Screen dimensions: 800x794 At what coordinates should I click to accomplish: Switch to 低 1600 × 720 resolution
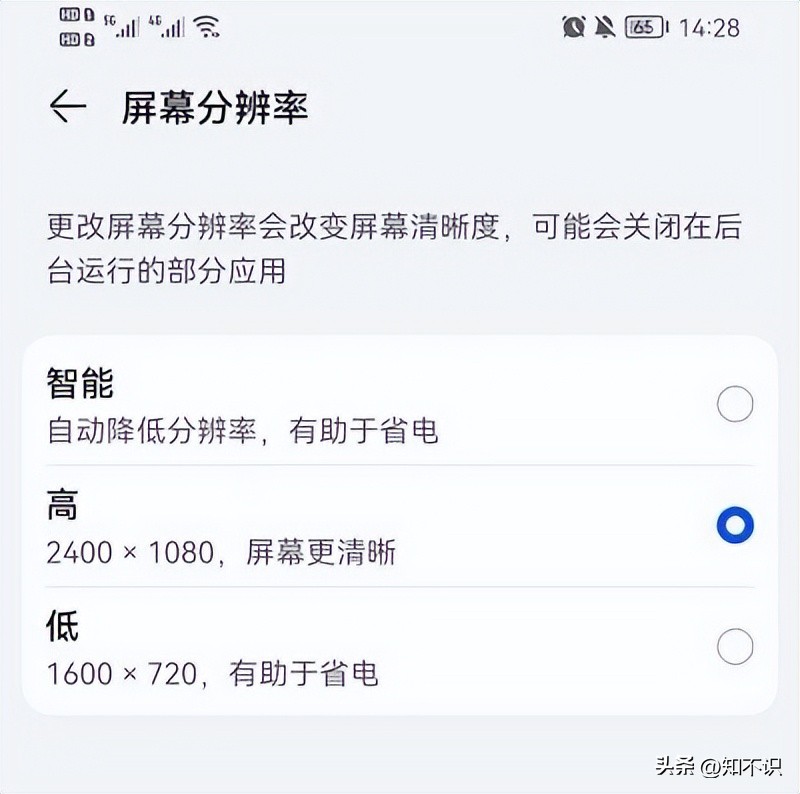pos(735,647)
